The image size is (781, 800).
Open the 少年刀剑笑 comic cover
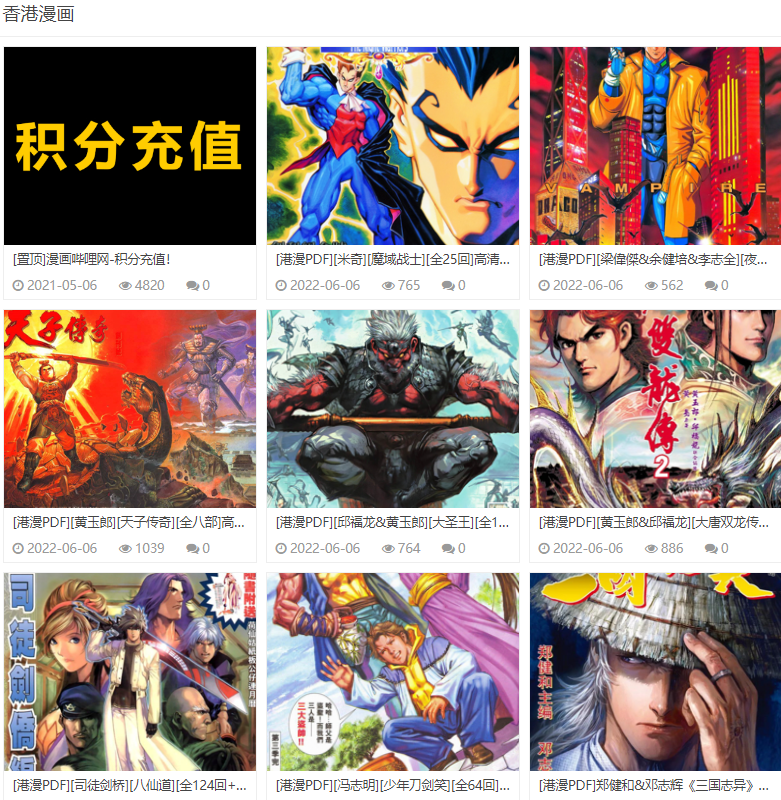click(x=393, y=672)
